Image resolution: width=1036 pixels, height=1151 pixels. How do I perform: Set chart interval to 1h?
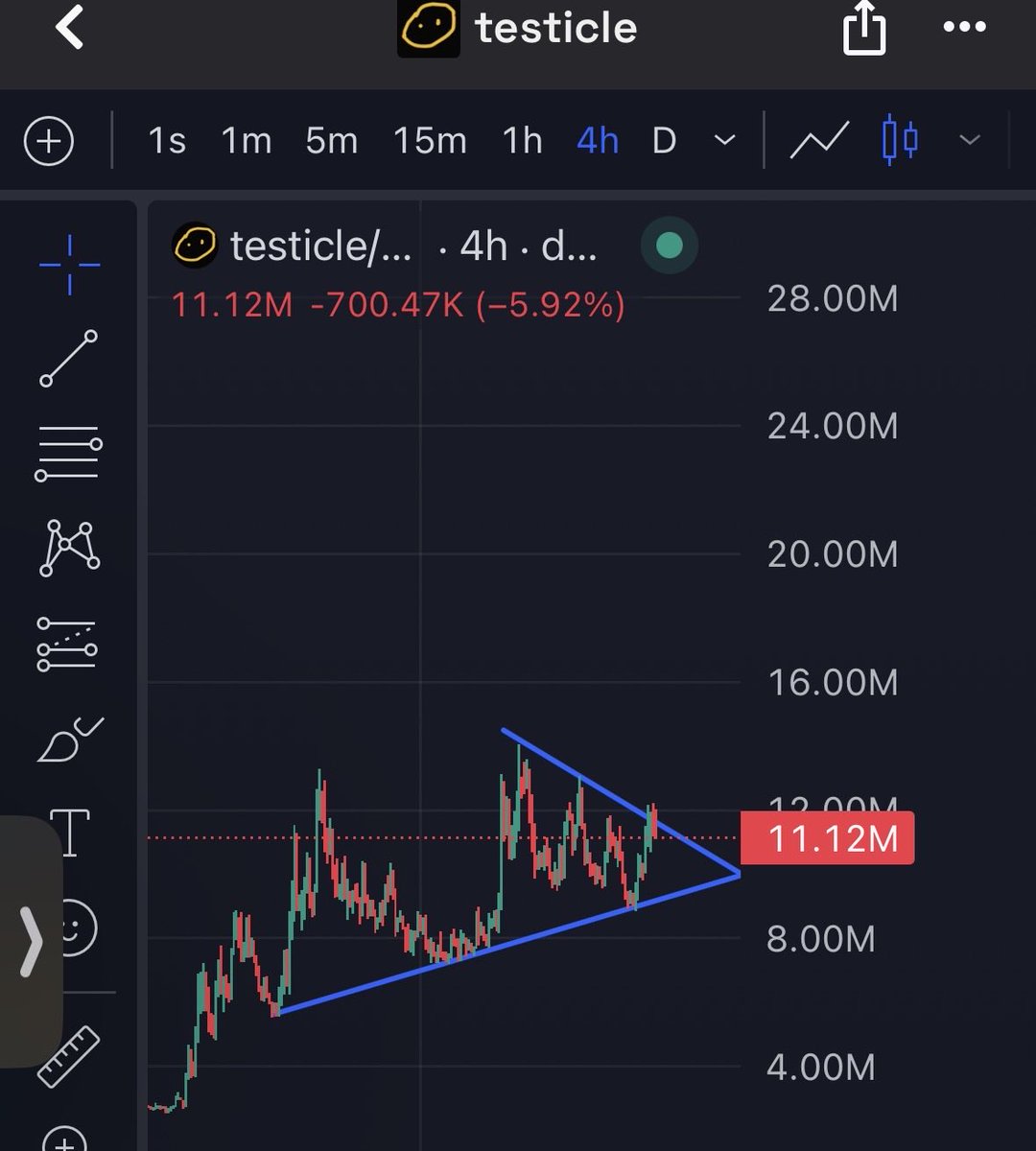(523, 142)
